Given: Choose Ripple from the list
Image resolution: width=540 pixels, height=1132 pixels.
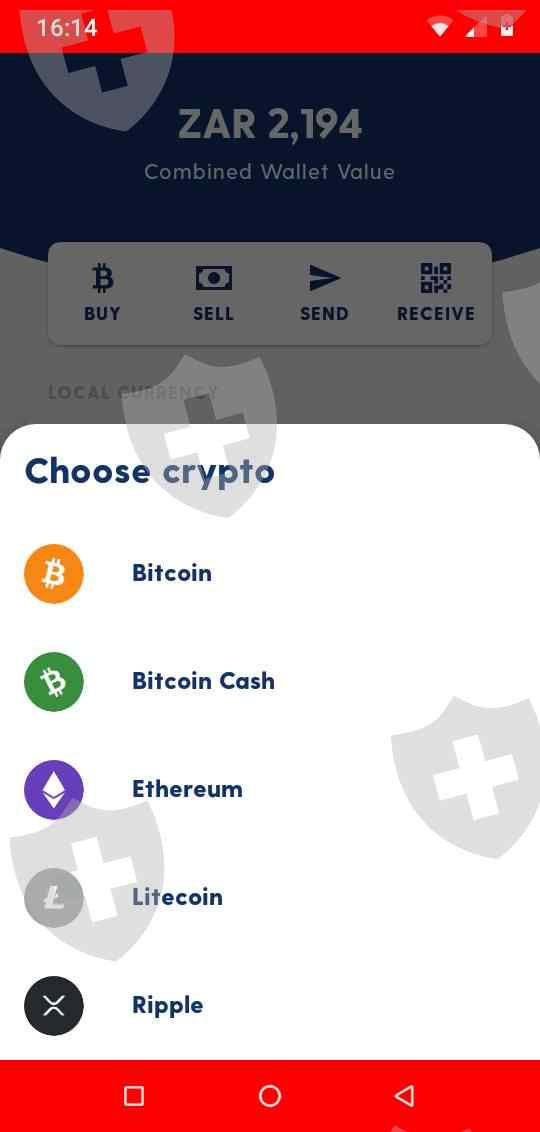Looking at the screenshot, I should coord(270,1006).
